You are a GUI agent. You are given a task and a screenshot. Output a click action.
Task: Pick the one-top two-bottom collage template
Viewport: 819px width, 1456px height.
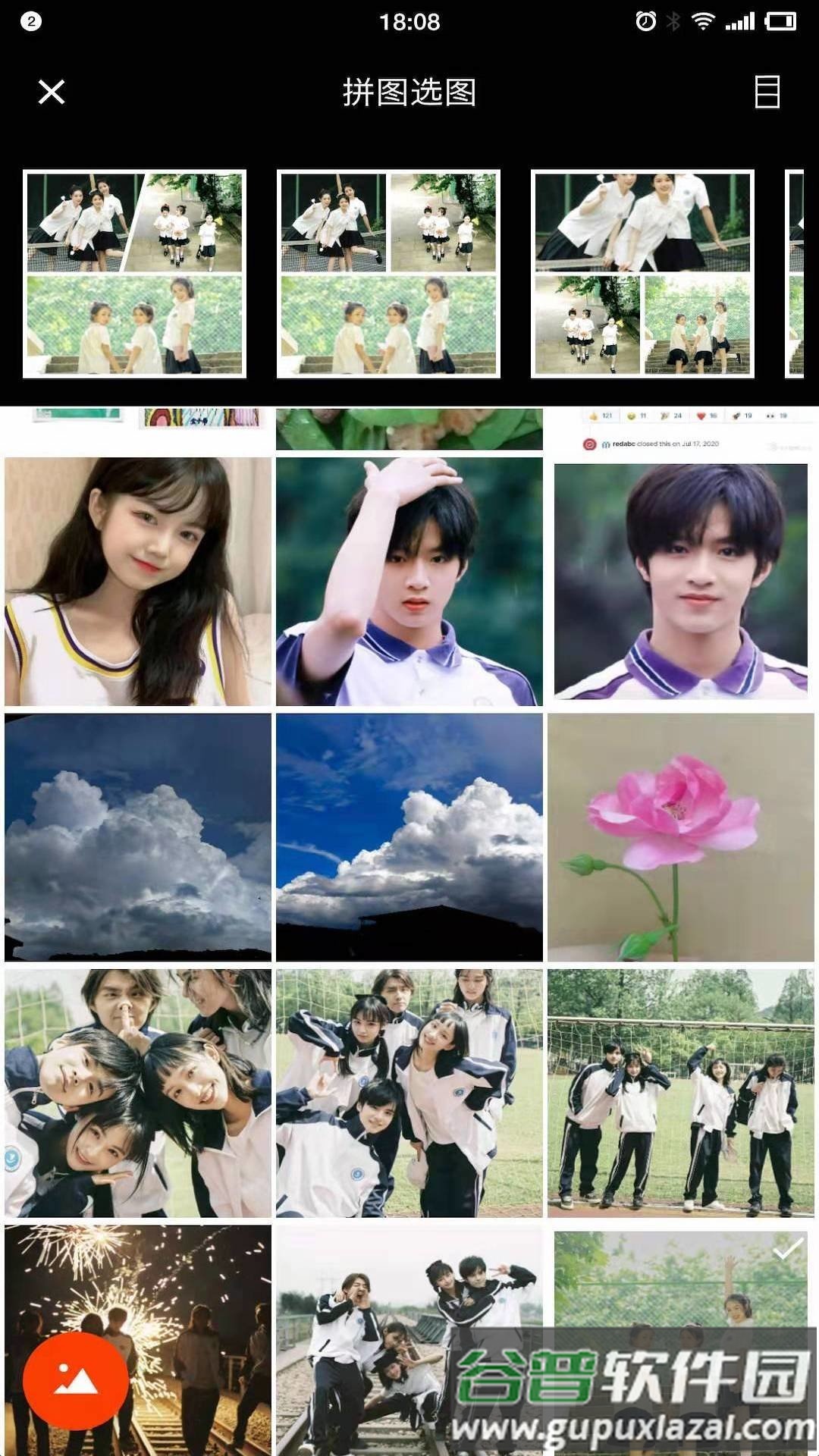pos(642,274)
